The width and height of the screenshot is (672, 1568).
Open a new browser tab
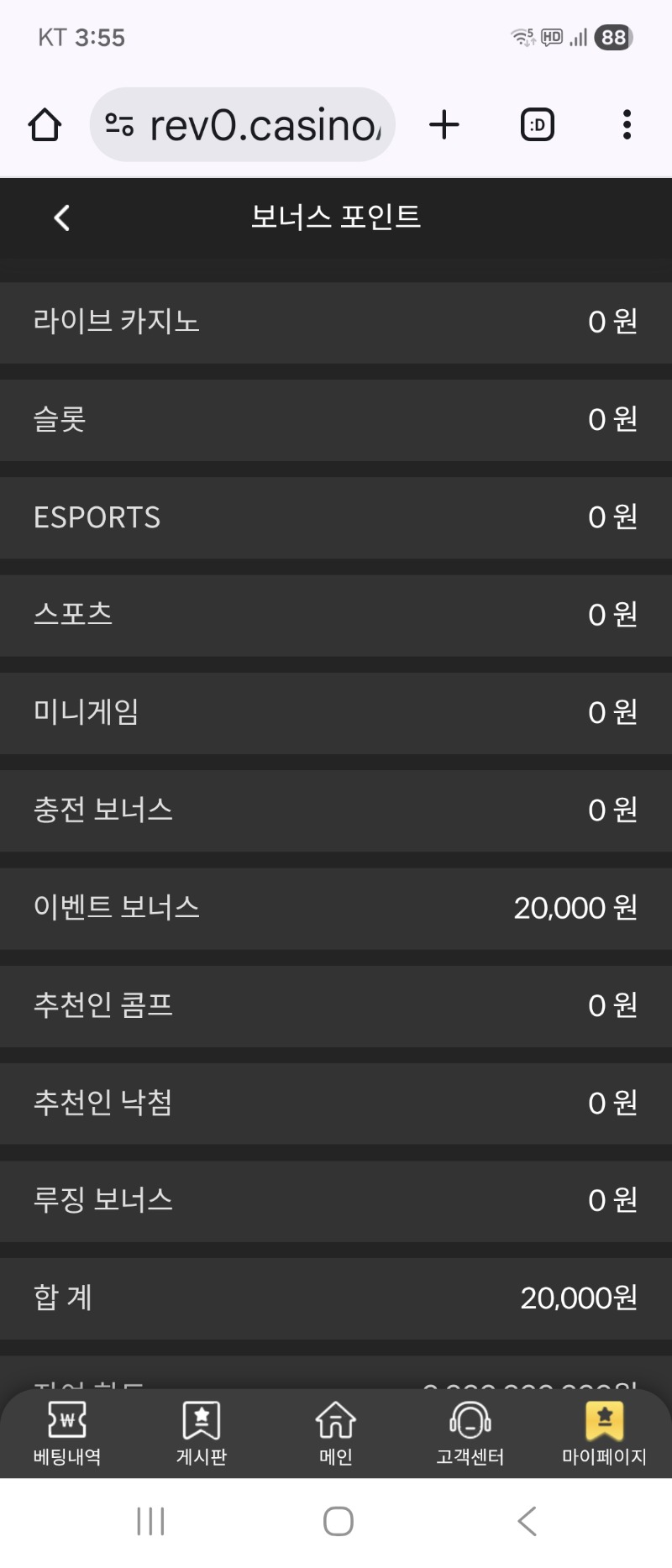(444, 125)
